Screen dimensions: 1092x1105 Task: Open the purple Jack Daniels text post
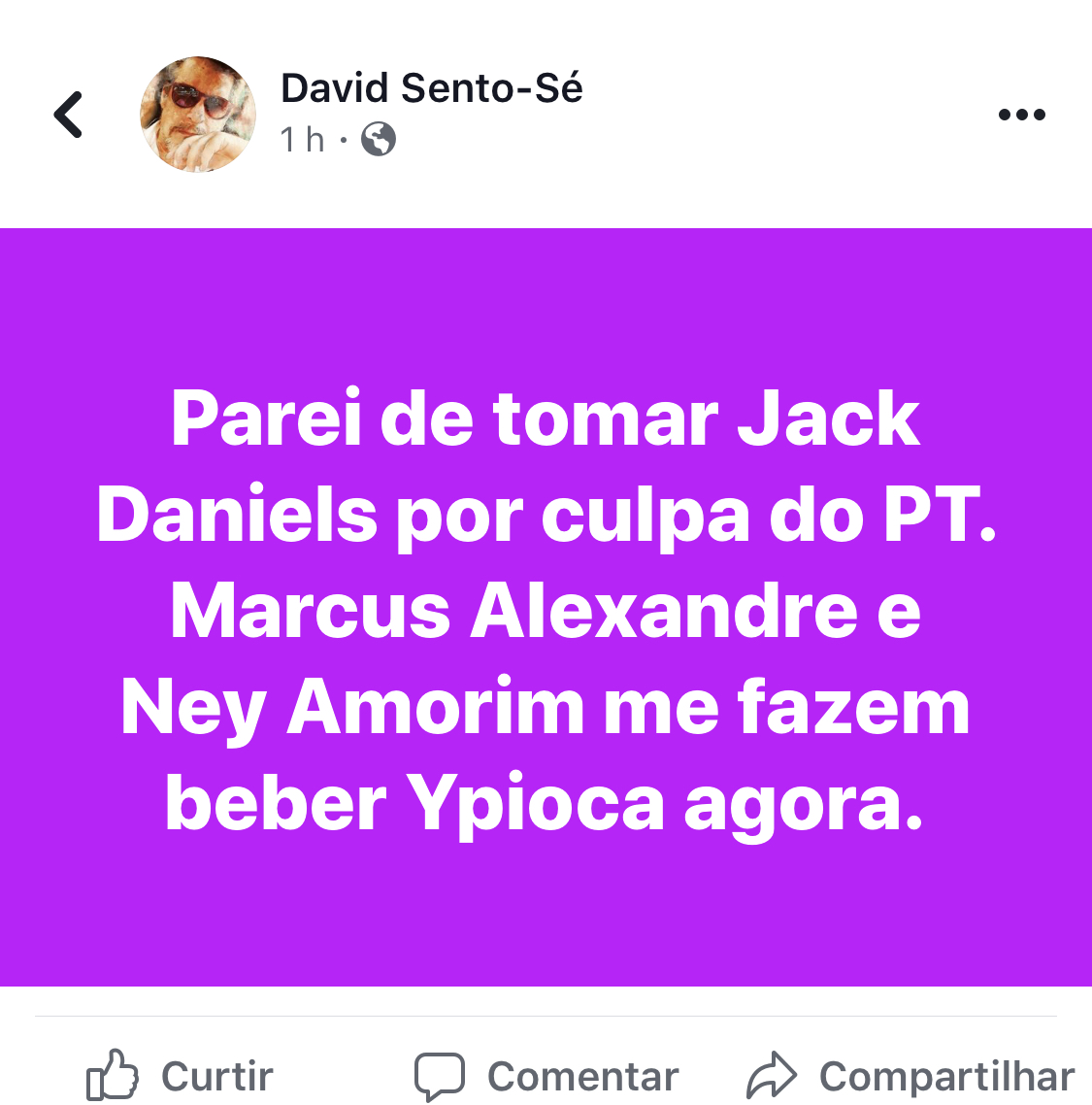(546, 608)
